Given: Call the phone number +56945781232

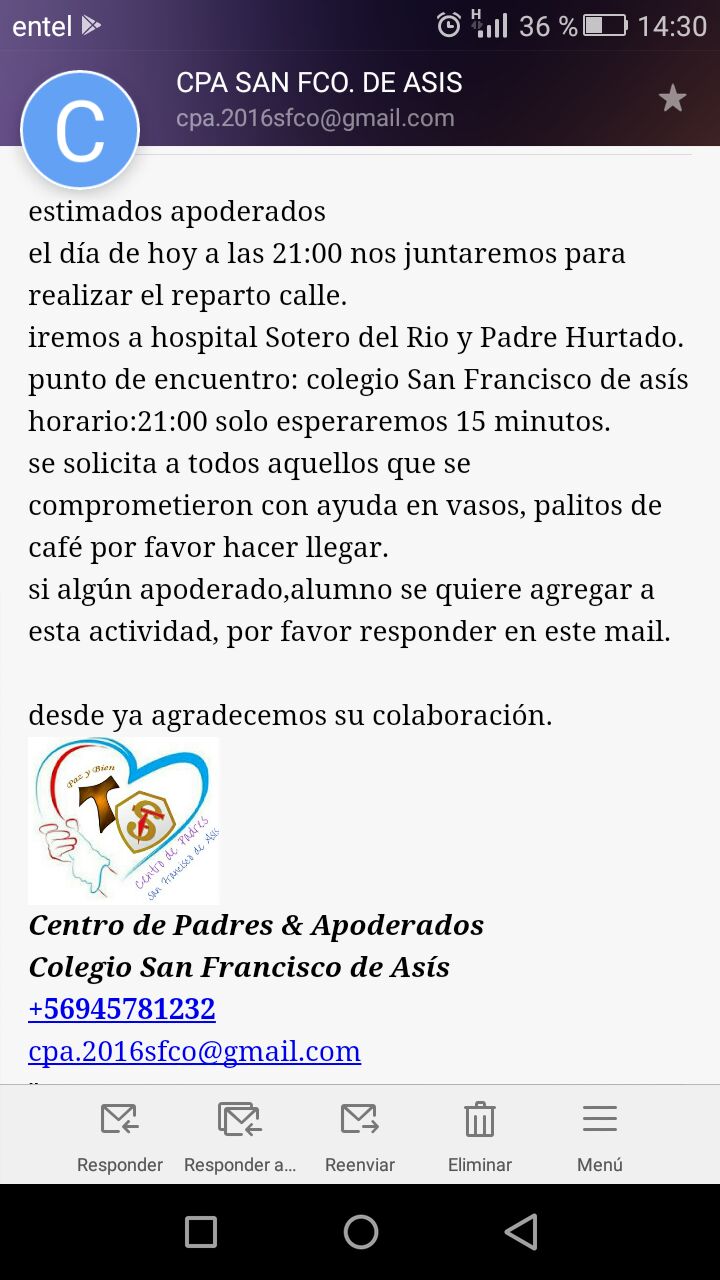Looking at the screenshot, I should tap(122, 1009).
